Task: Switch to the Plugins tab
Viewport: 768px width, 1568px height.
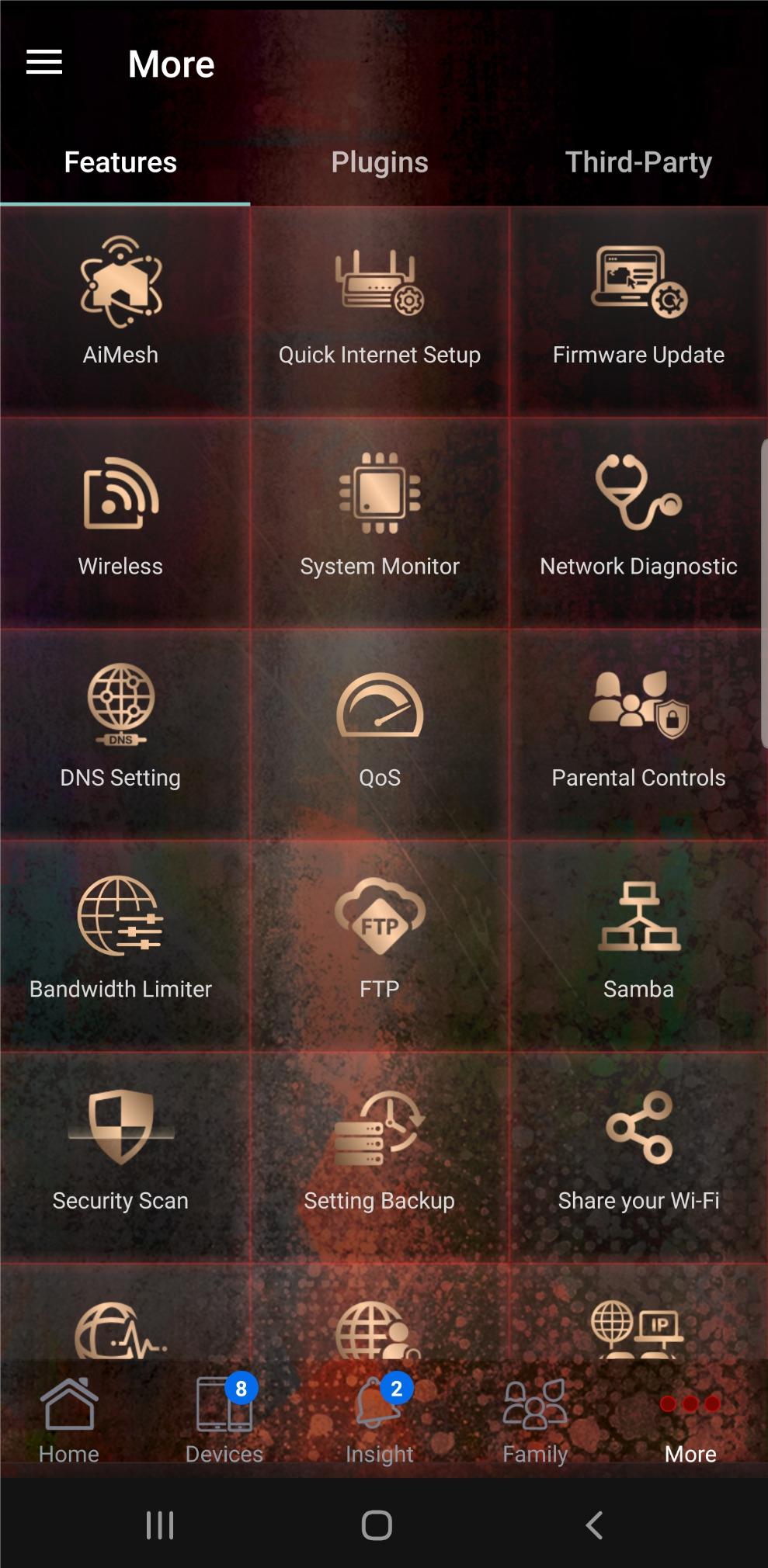Action: click(x=379, y=162)
